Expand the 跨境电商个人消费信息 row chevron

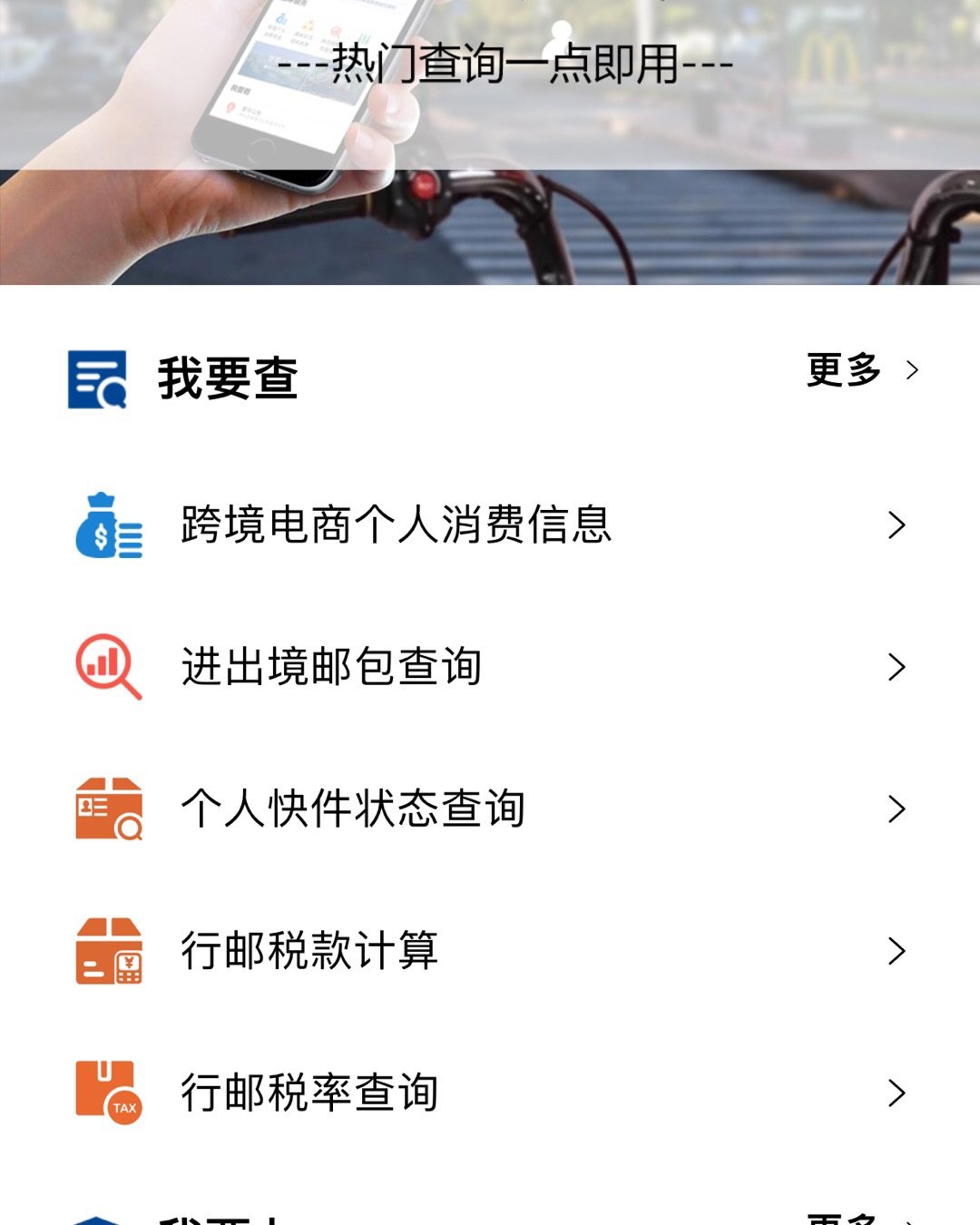click(896, 524)
